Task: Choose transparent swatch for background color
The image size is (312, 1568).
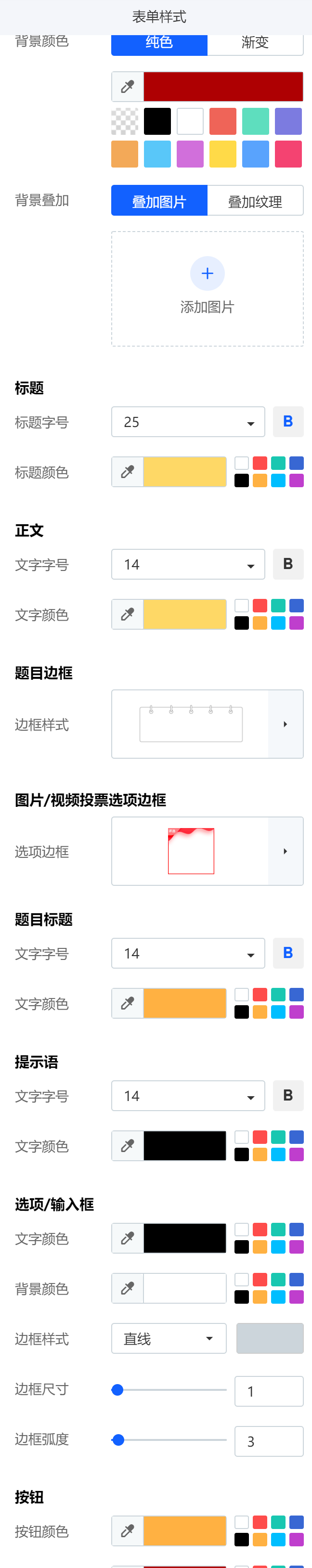Action: 125,121
